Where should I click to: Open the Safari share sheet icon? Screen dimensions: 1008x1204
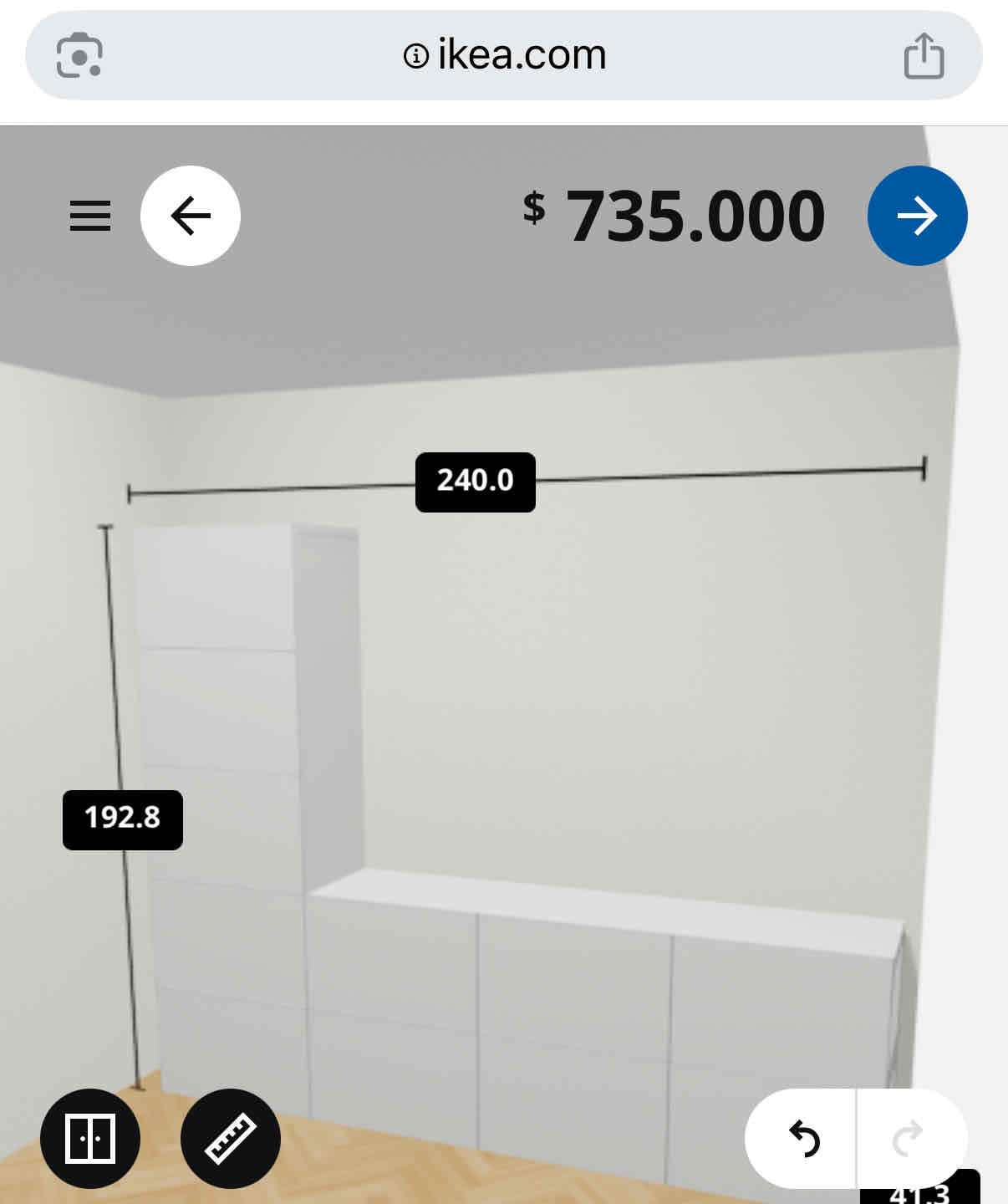tap(922, 54)
